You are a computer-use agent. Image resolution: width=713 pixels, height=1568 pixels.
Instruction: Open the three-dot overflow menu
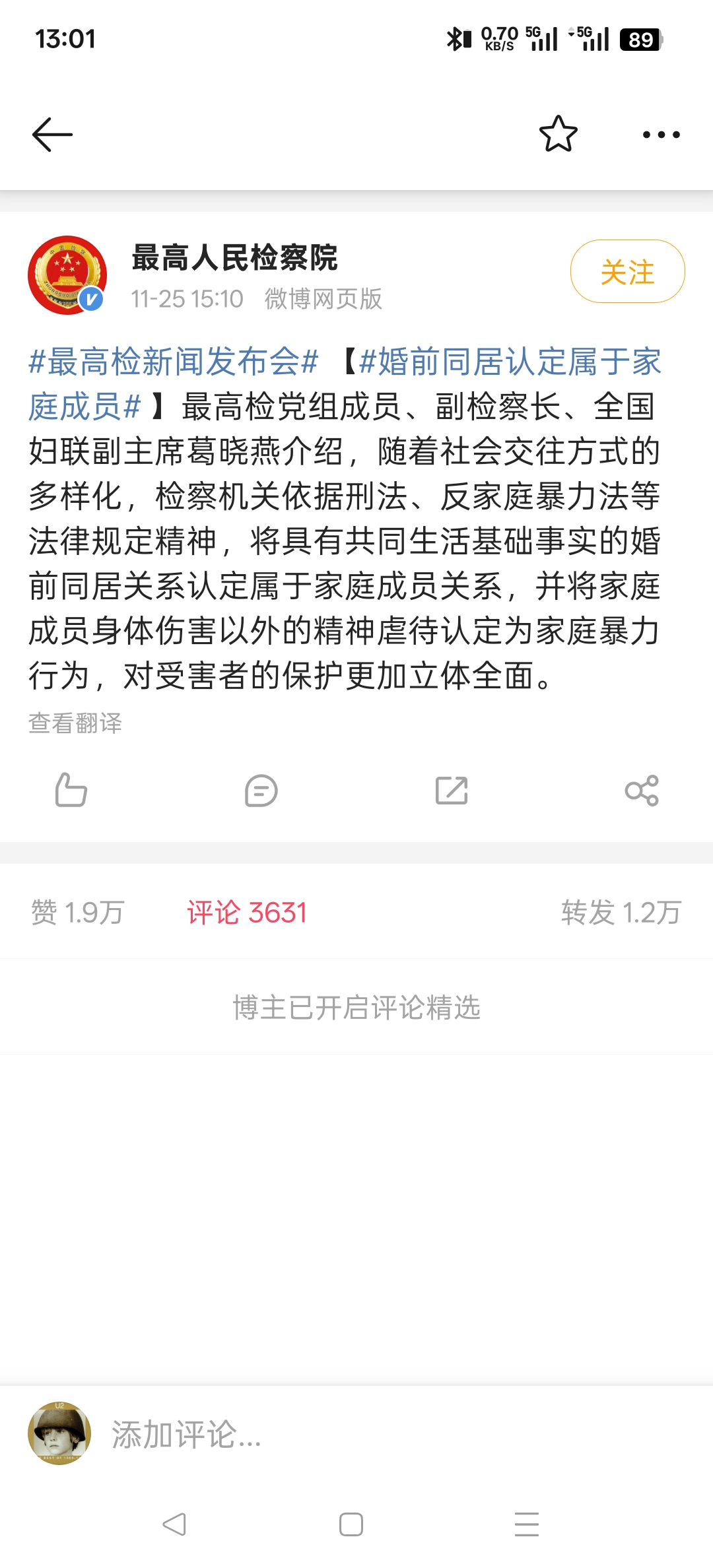pos(661,135)
